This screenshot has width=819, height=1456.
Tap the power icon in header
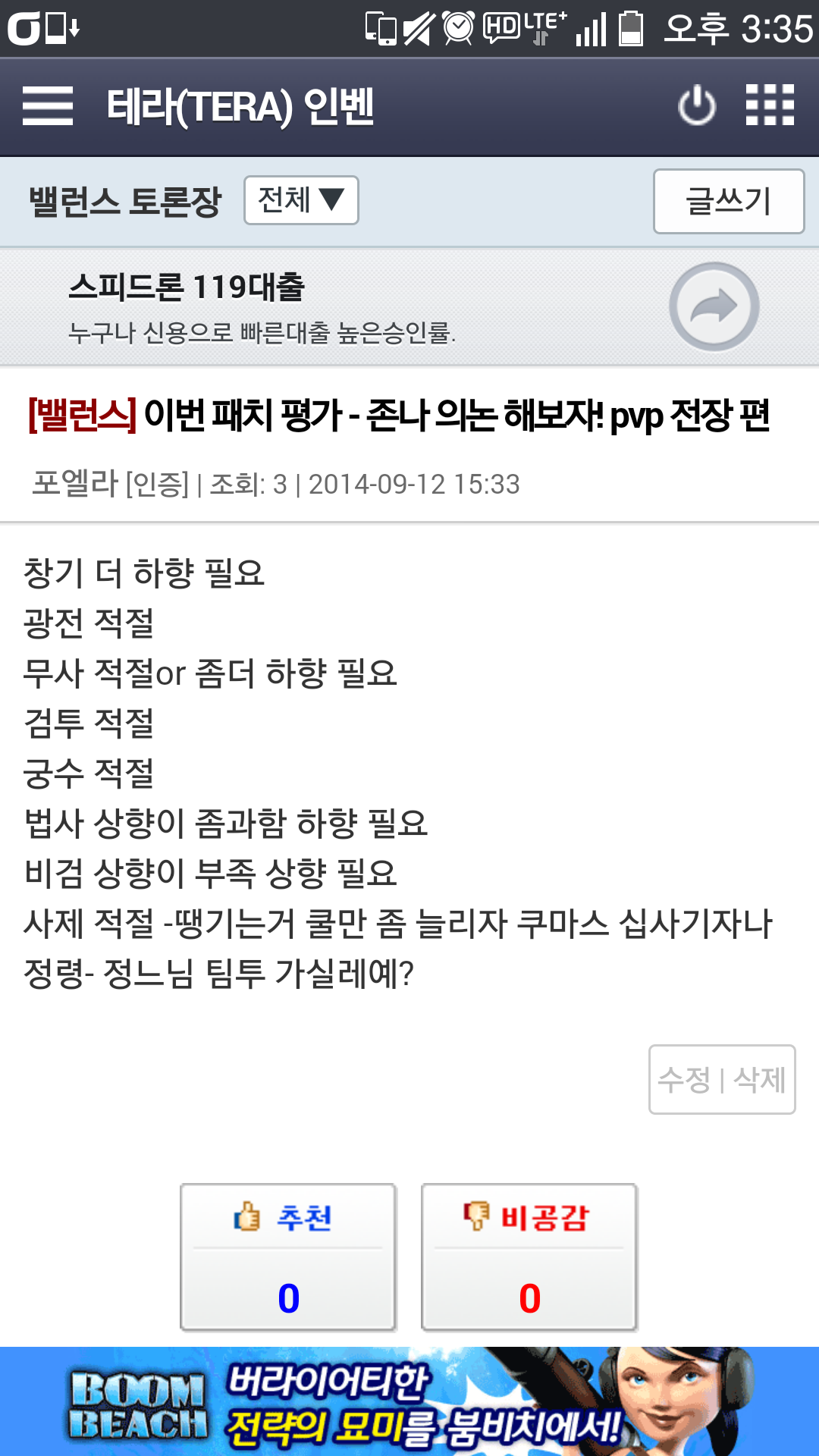tap(697, 106)
